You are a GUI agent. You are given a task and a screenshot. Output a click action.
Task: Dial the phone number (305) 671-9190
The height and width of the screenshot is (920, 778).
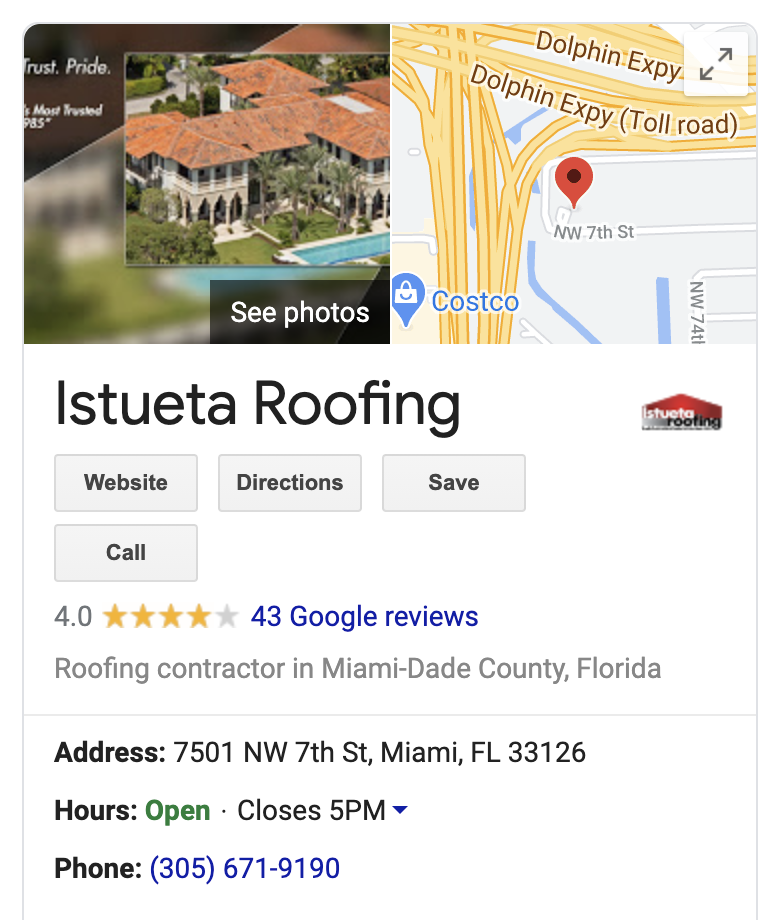coord(245,868)
